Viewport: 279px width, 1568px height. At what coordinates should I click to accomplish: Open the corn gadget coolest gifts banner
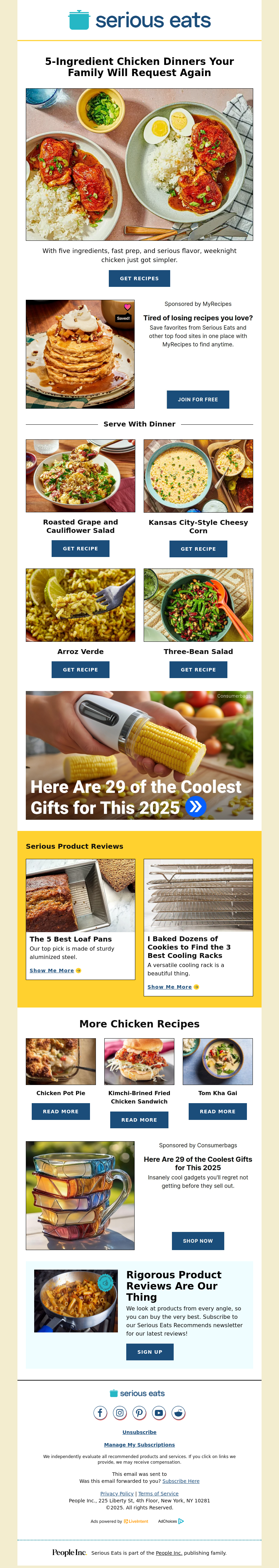tap(139, 755)
